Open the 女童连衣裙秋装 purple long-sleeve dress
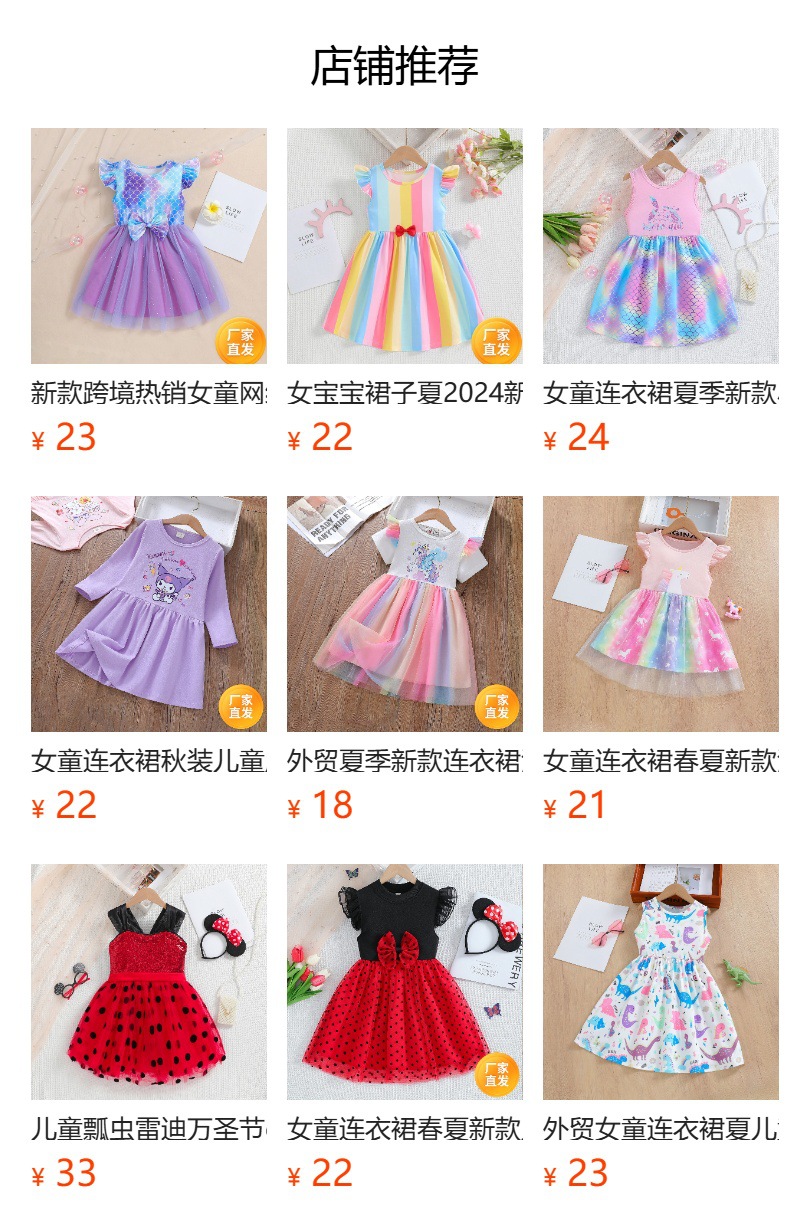This screenshot has width=790, height=1232. (148, 614)
